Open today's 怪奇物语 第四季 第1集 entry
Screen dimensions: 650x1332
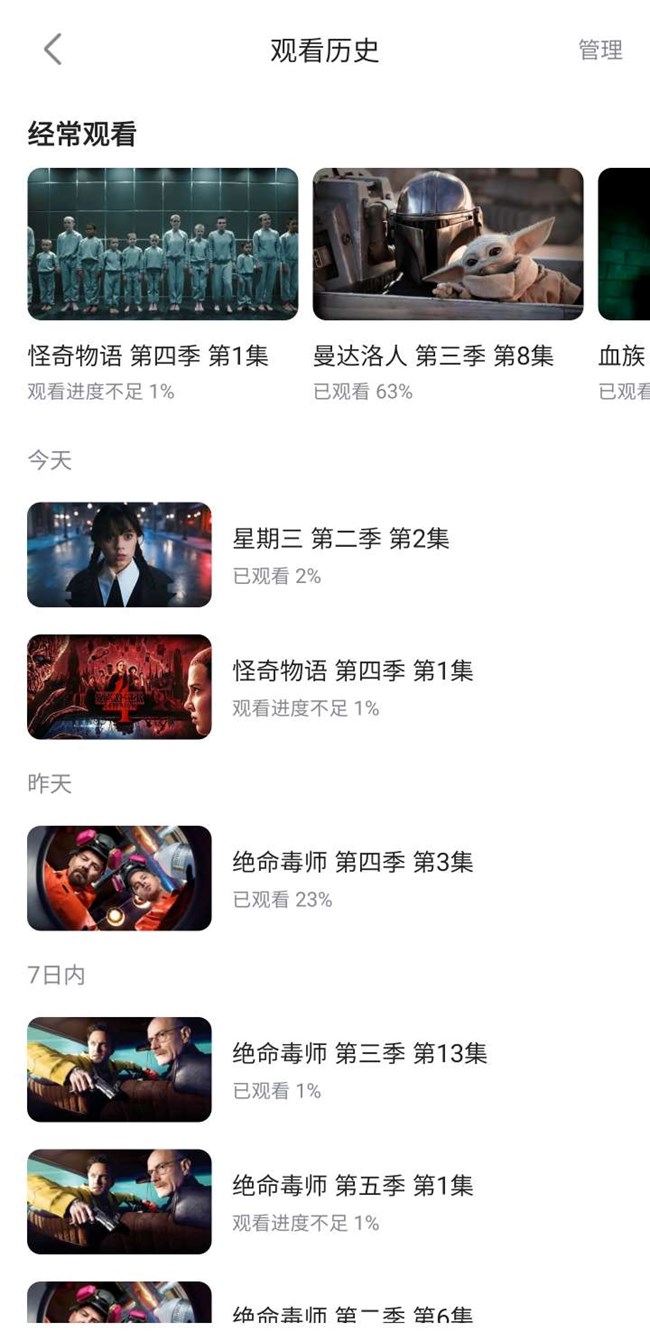(x=119, y=687)
